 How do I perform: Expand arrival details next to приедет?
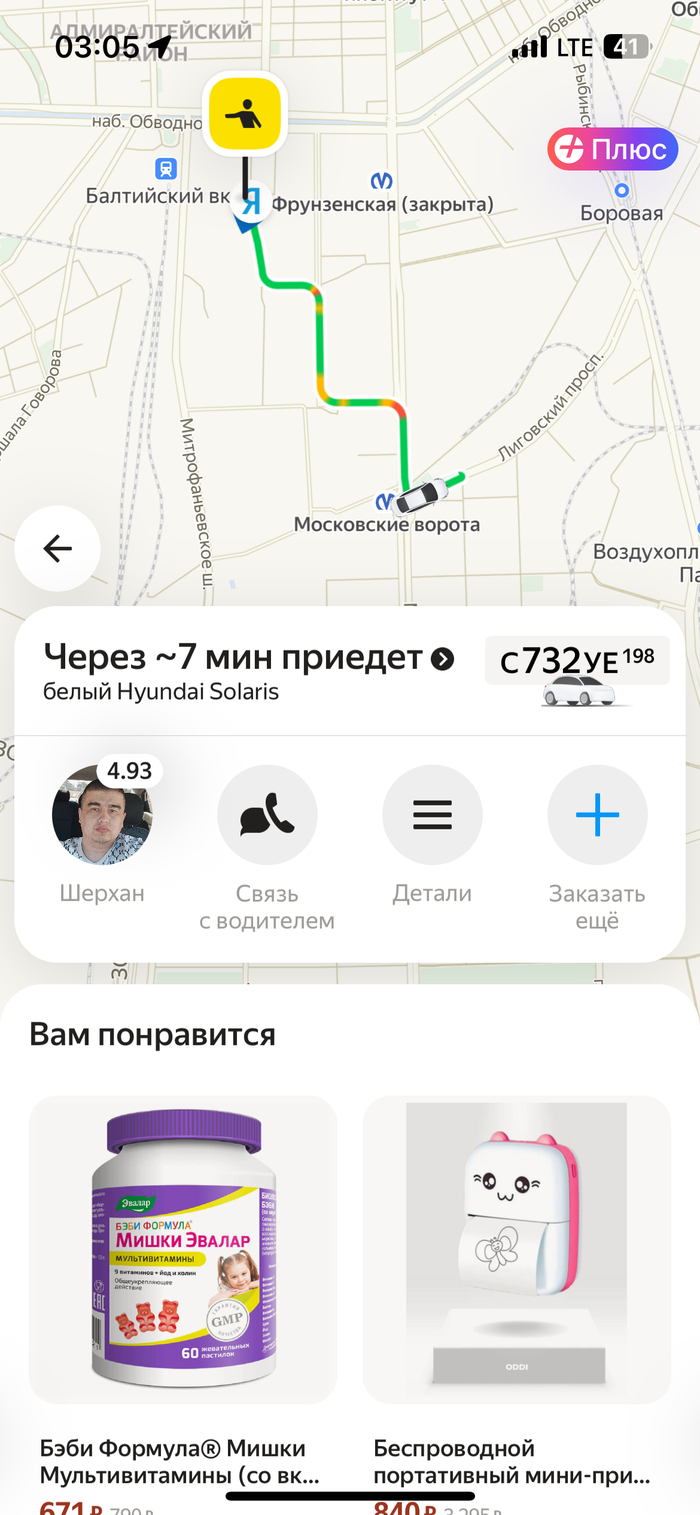(442, 659)
